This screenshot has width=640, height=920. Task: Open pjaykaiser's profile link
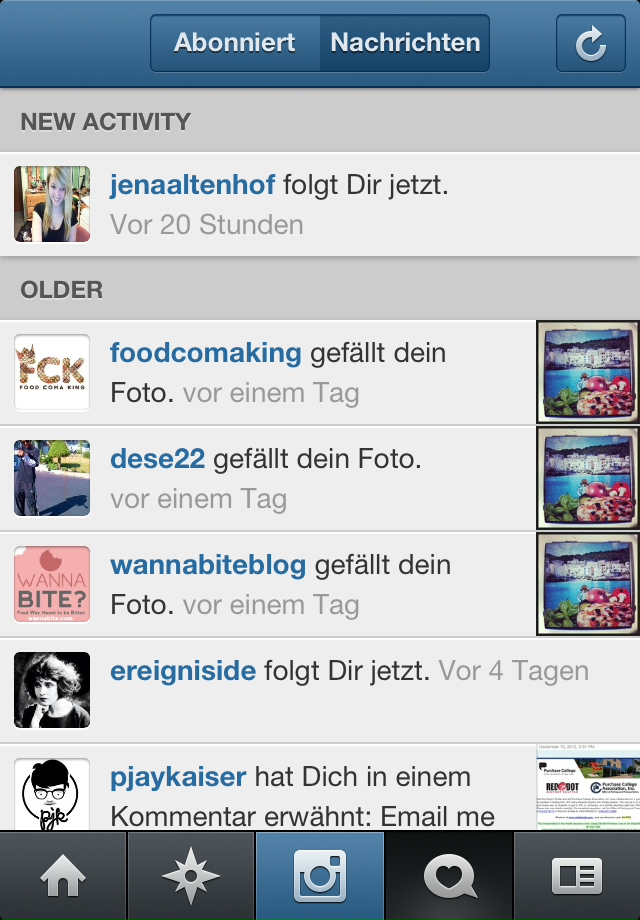[x=178, y=777]
